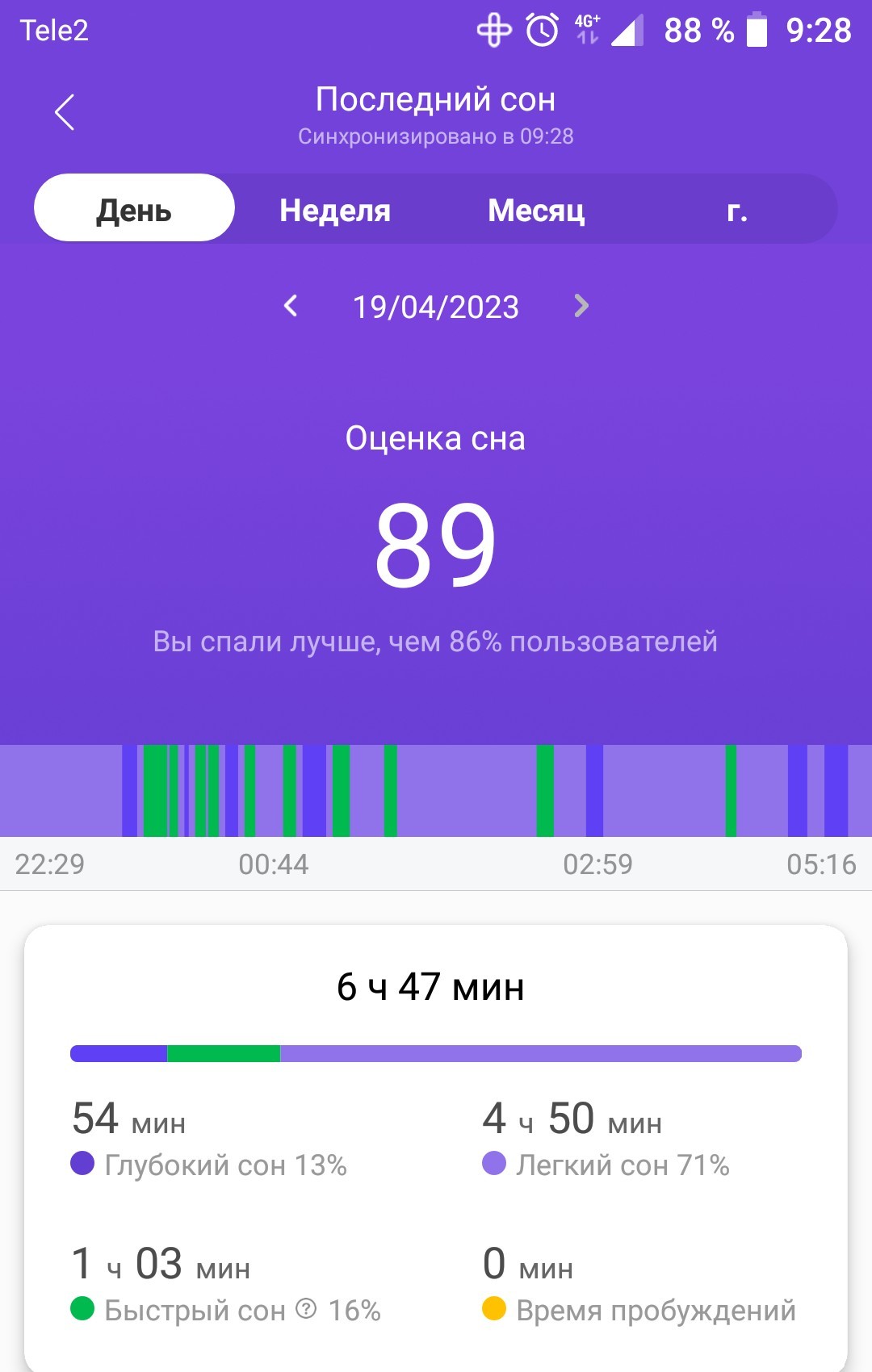Go to the next day's sleep
Image resolution: width=872 pixels, height=1372 pixels.
pos(581,306)
